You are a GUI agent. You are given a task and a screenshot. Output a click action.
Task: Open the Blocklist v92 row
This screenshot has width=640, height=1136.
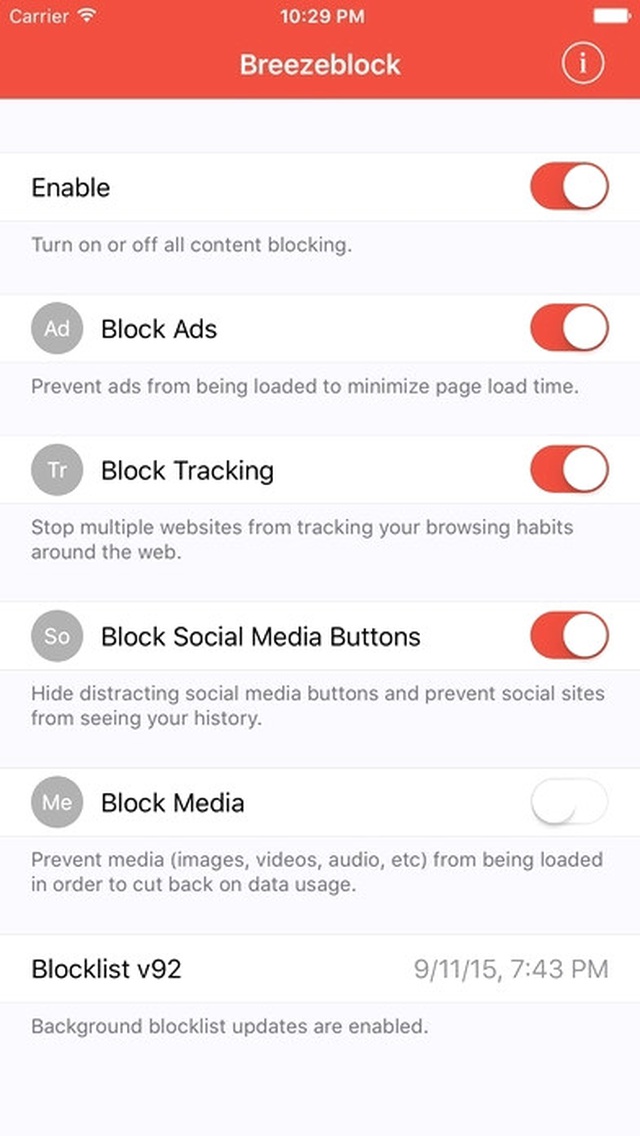pyautogui.click(x=320, y=969)
